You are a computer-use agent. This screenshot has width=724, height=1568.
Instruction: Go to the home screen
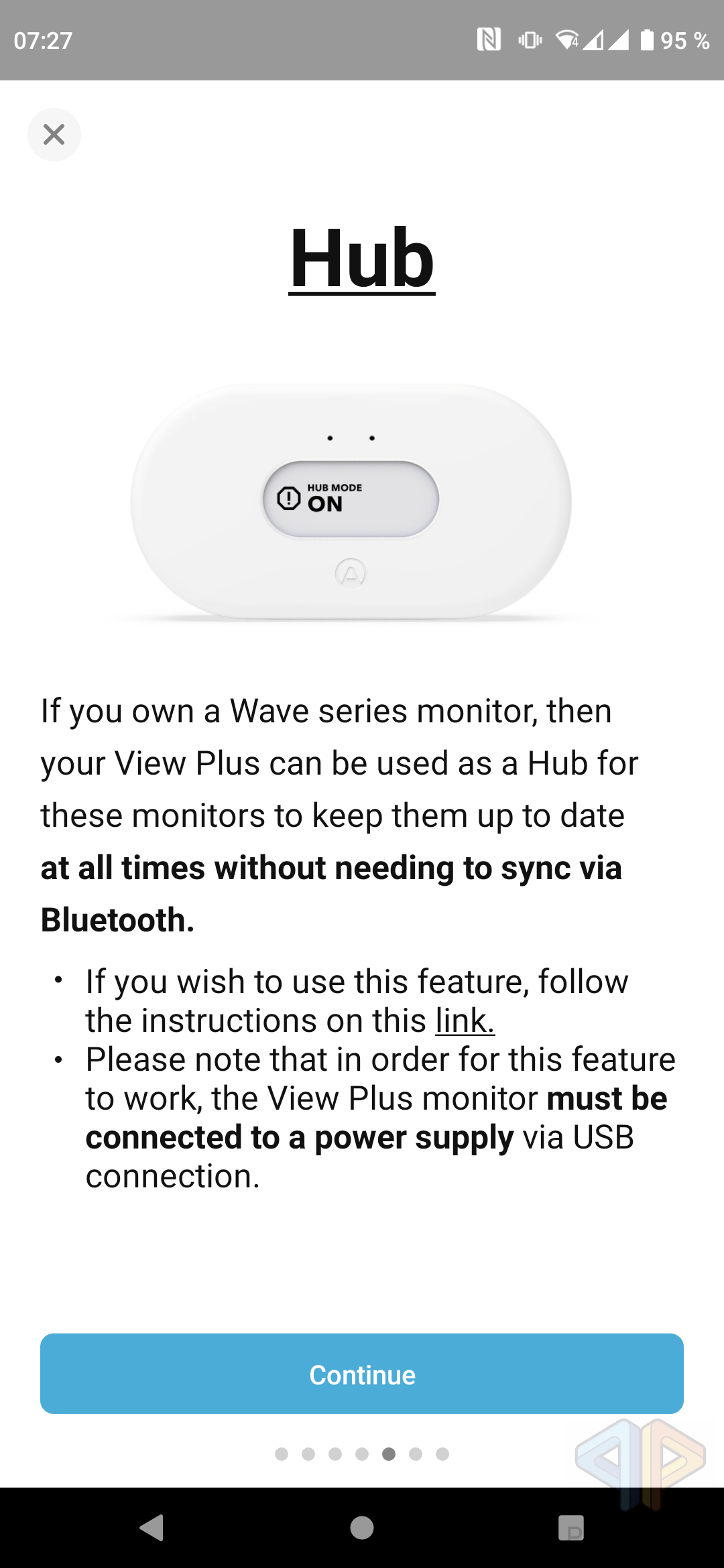[362, 1528]
